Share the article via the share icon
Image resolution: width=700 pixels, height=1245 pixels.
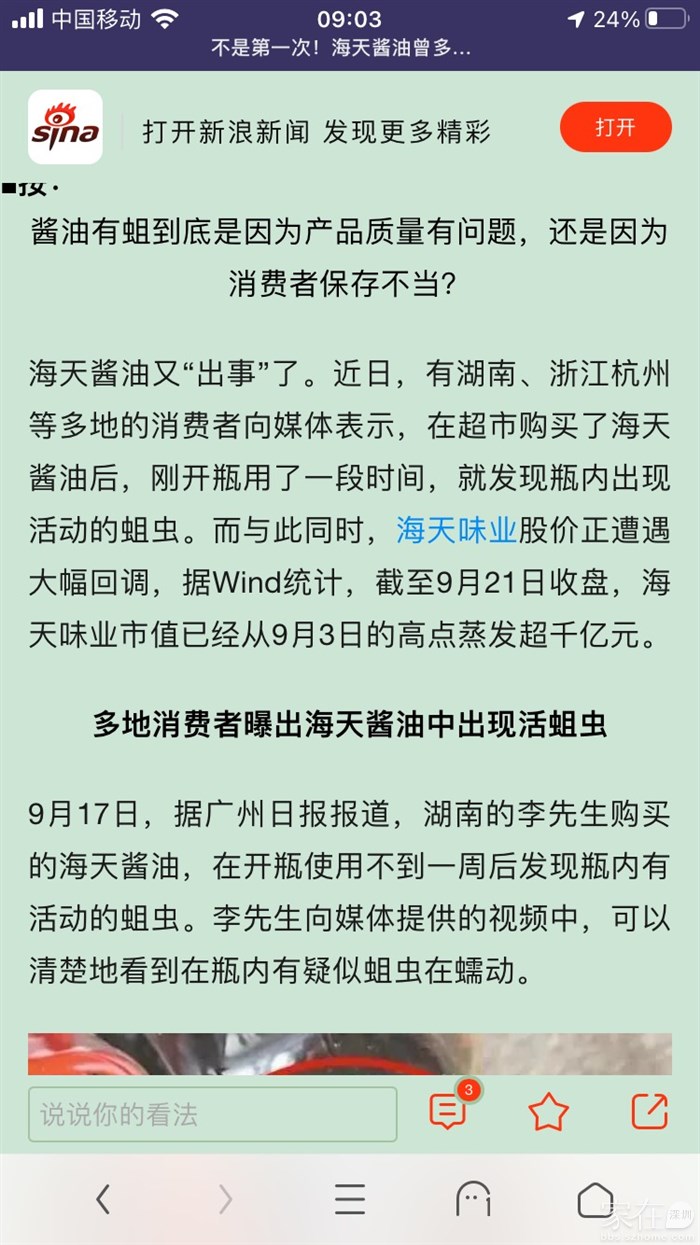pos(649,1111)
